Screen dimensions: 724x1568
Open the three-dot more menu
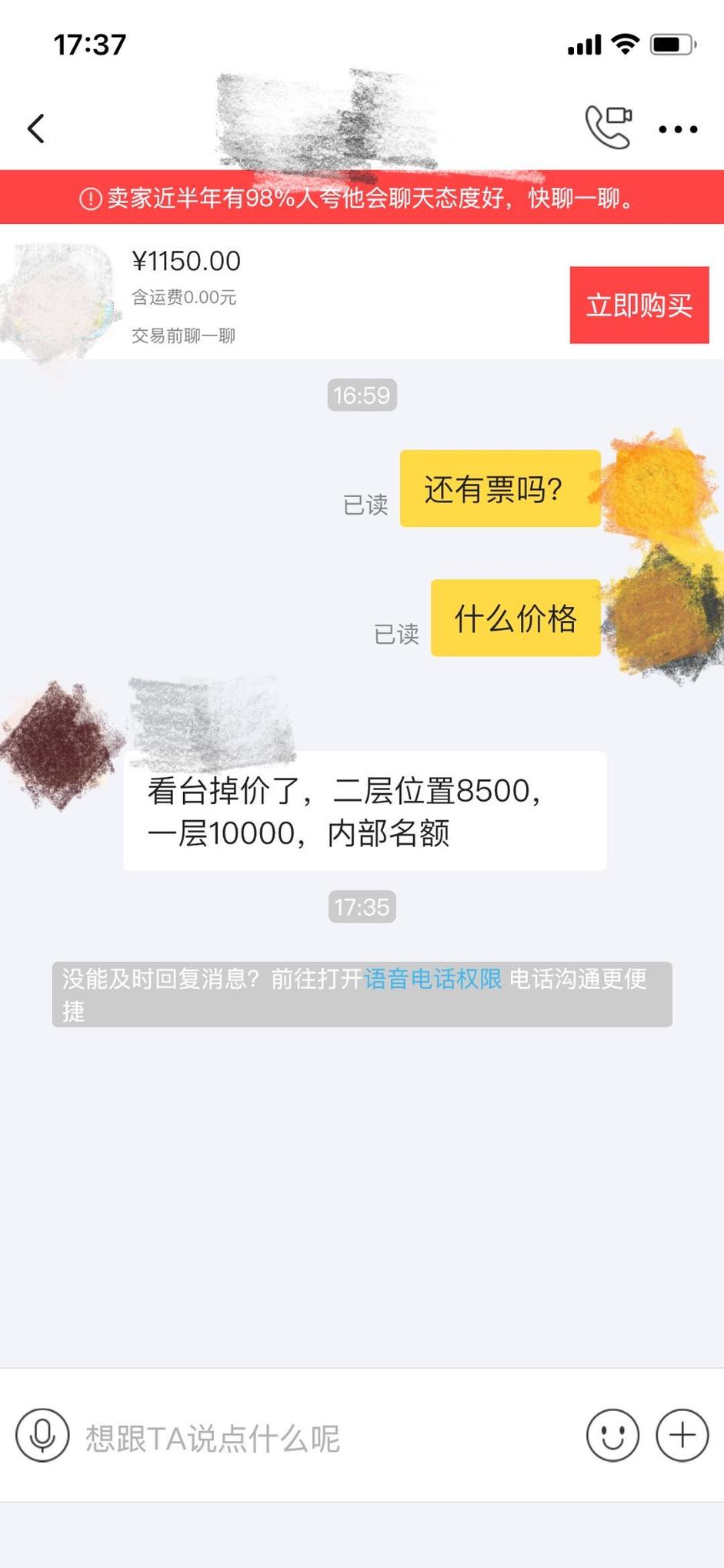pyautogui.click(x=678, y=129)
